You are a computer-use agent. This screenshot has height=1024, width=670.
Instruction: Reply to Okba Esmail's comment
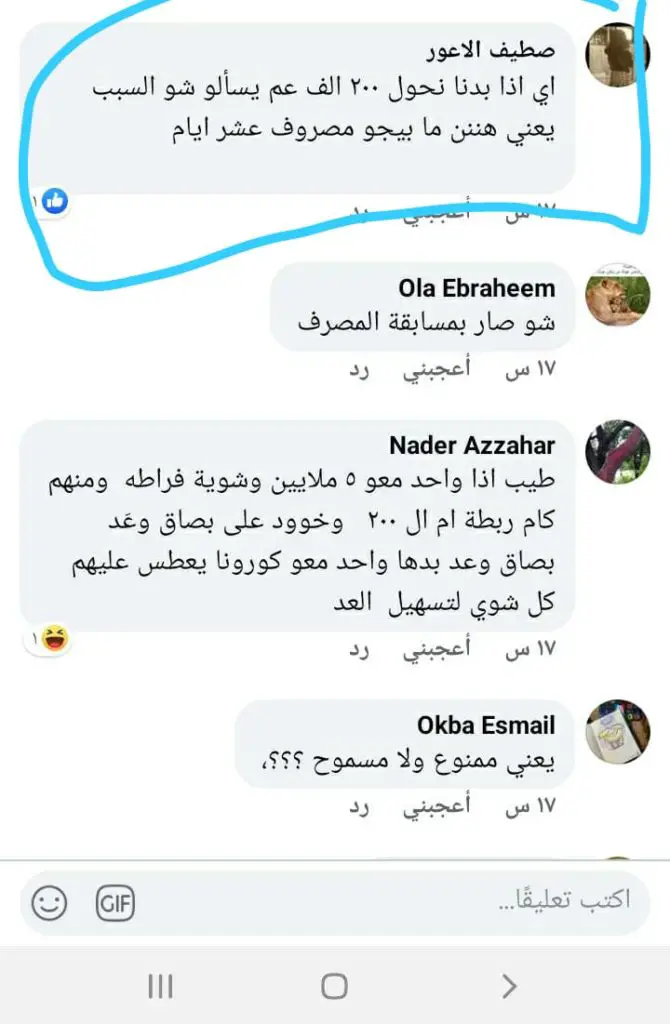coord(358,806)
